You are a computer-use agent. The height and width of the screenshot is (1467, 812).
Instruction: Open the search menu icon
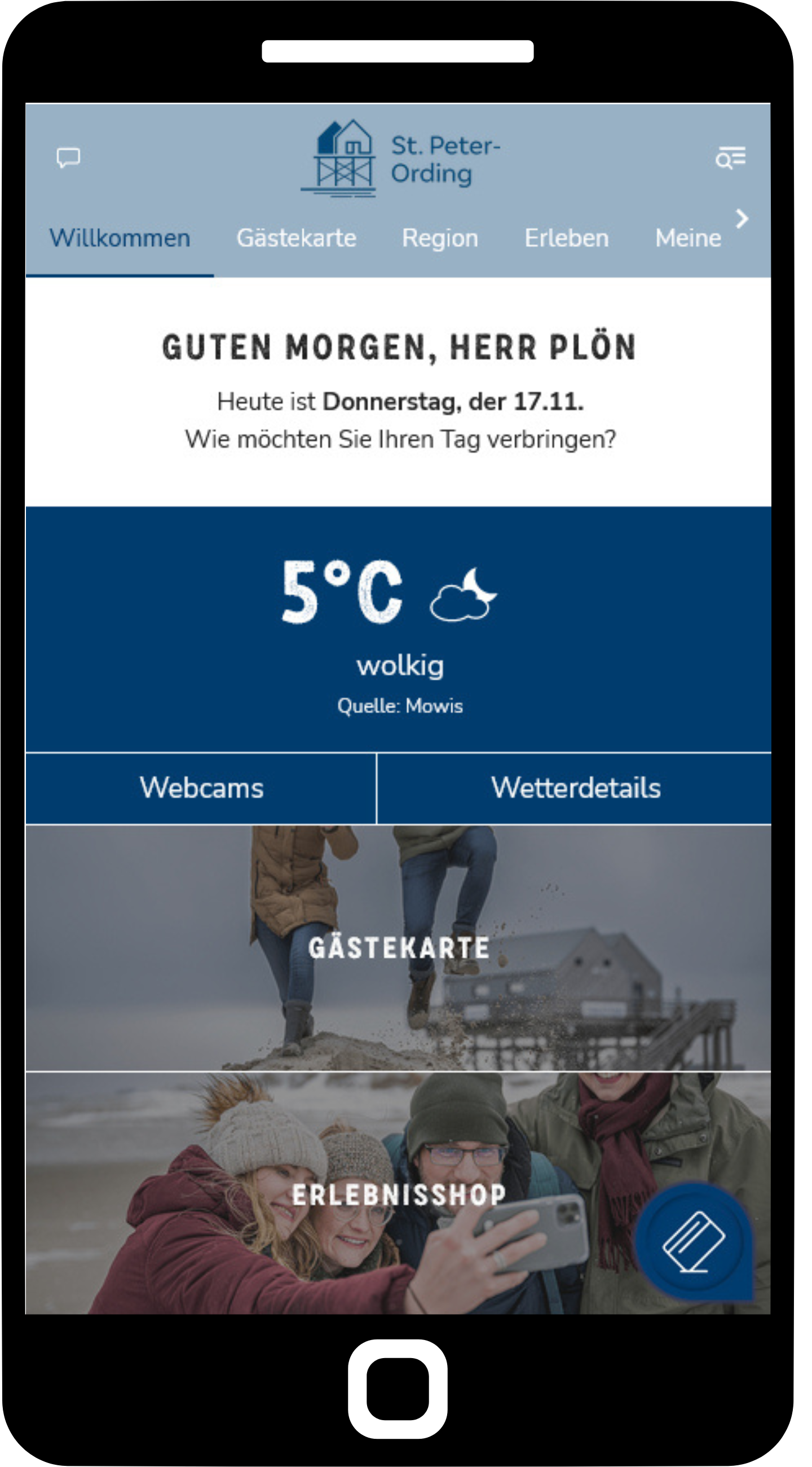[731, 157]
